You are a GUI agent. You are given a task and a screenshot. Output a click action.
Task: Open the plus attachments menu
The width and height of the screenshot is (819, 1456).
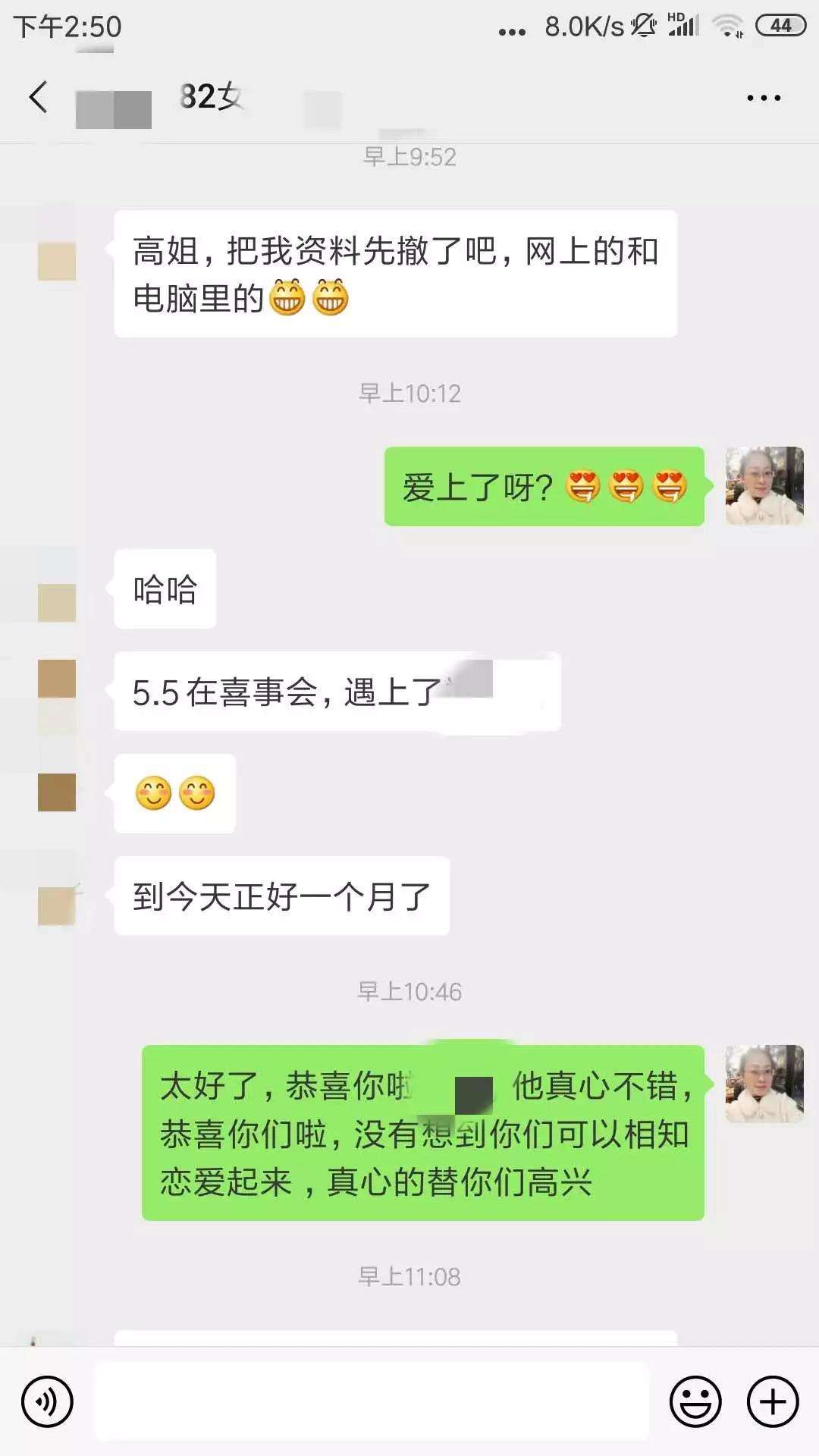tap(773, 1401)
